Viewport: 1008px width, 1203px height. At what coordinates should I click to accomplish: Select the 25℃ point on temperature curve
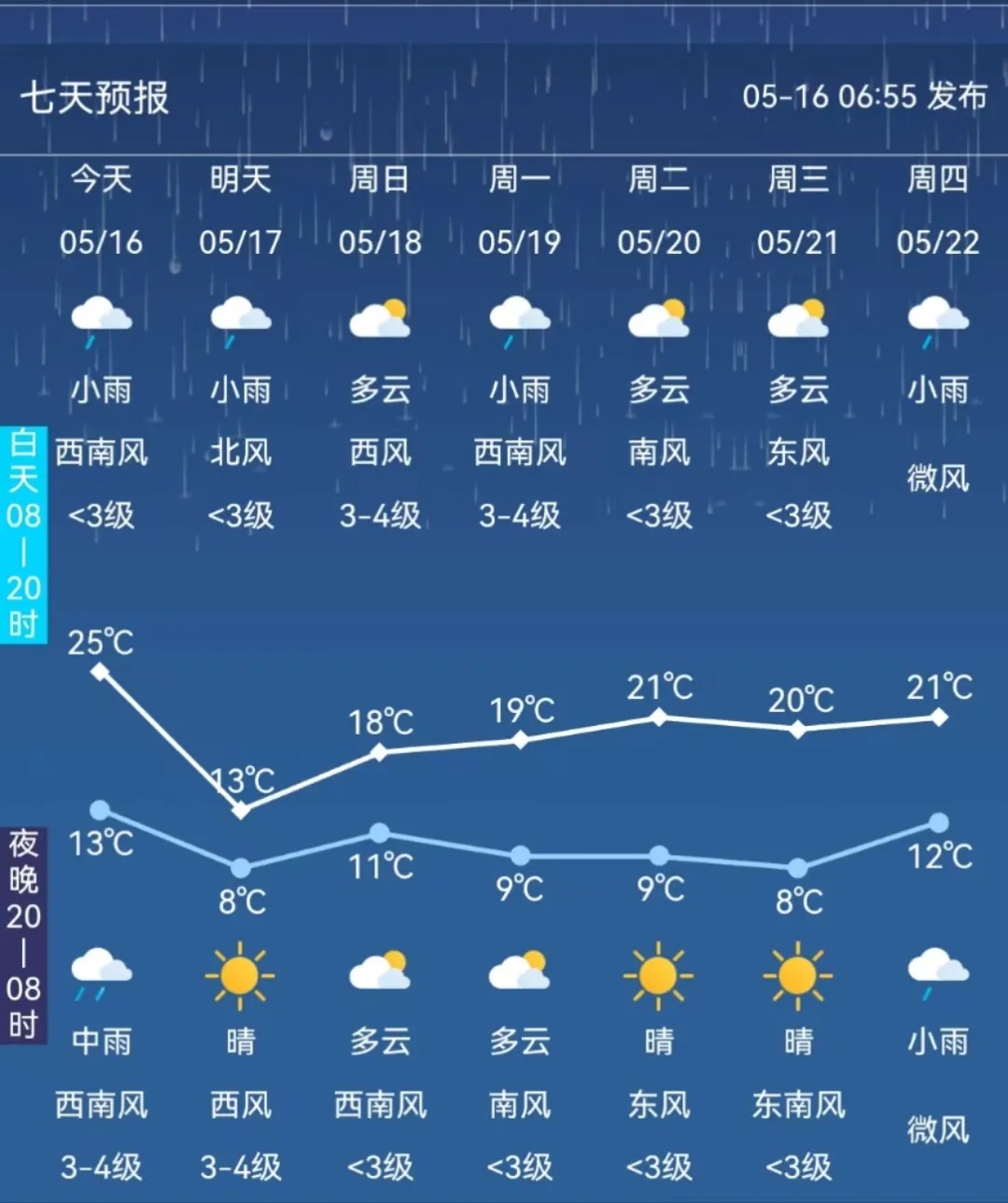tap(101, 668)
